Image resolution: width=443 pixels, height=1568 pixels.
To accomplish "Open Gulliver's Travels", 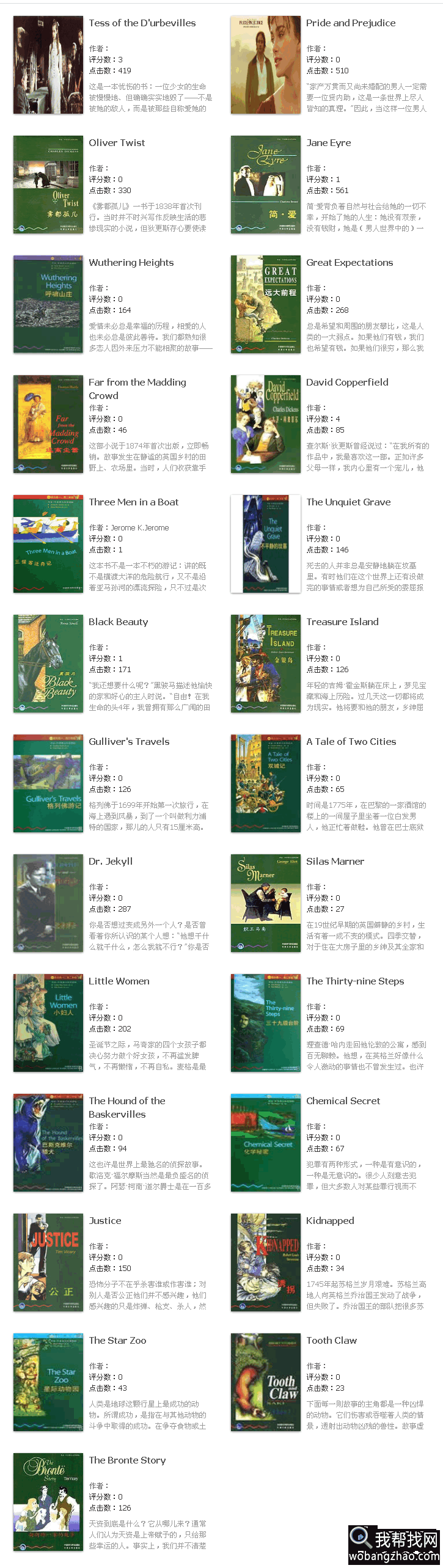I will point(129,742).
